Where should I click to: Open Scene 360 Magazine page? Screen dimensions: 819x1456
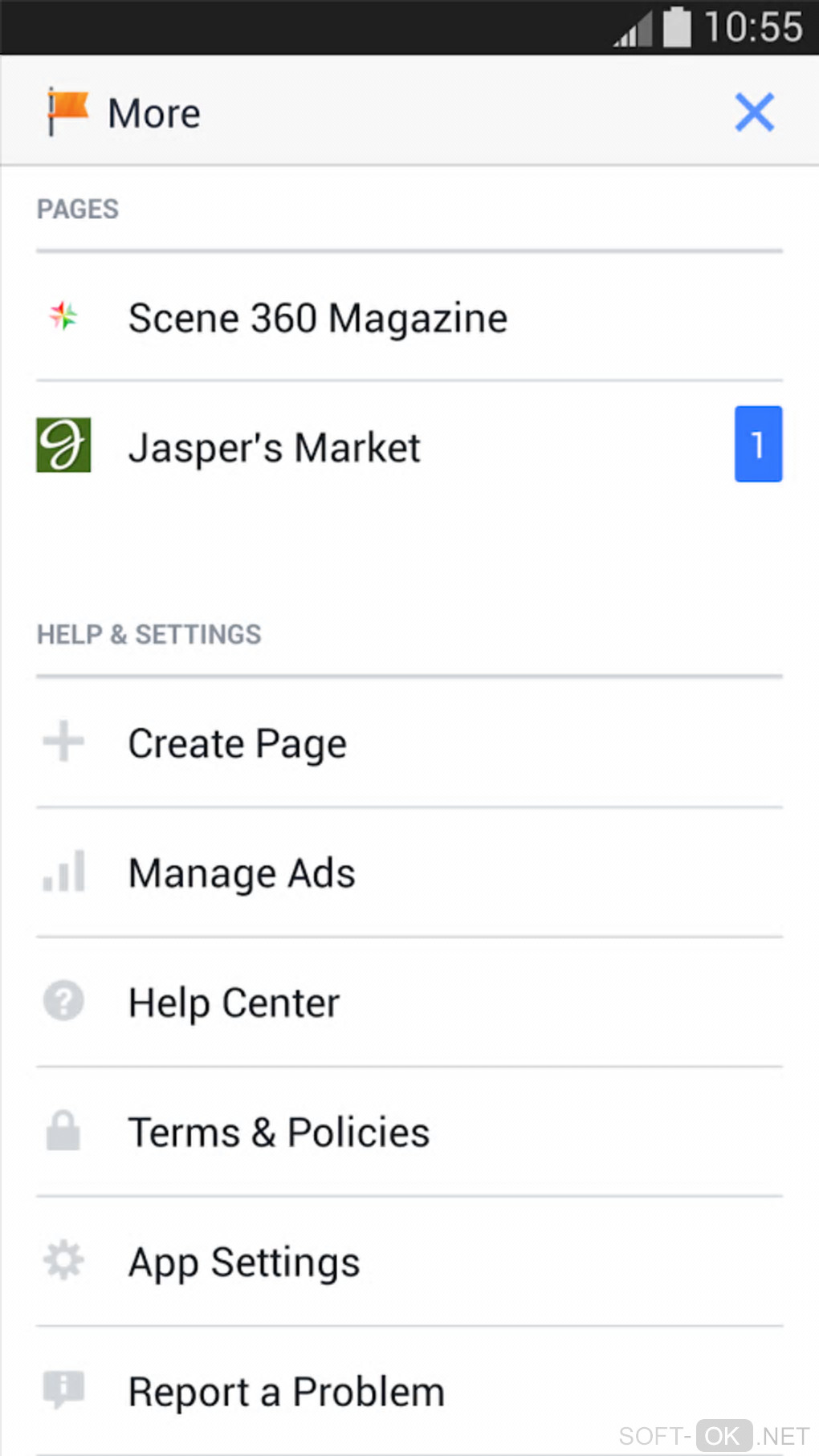[x=318, y=318]
